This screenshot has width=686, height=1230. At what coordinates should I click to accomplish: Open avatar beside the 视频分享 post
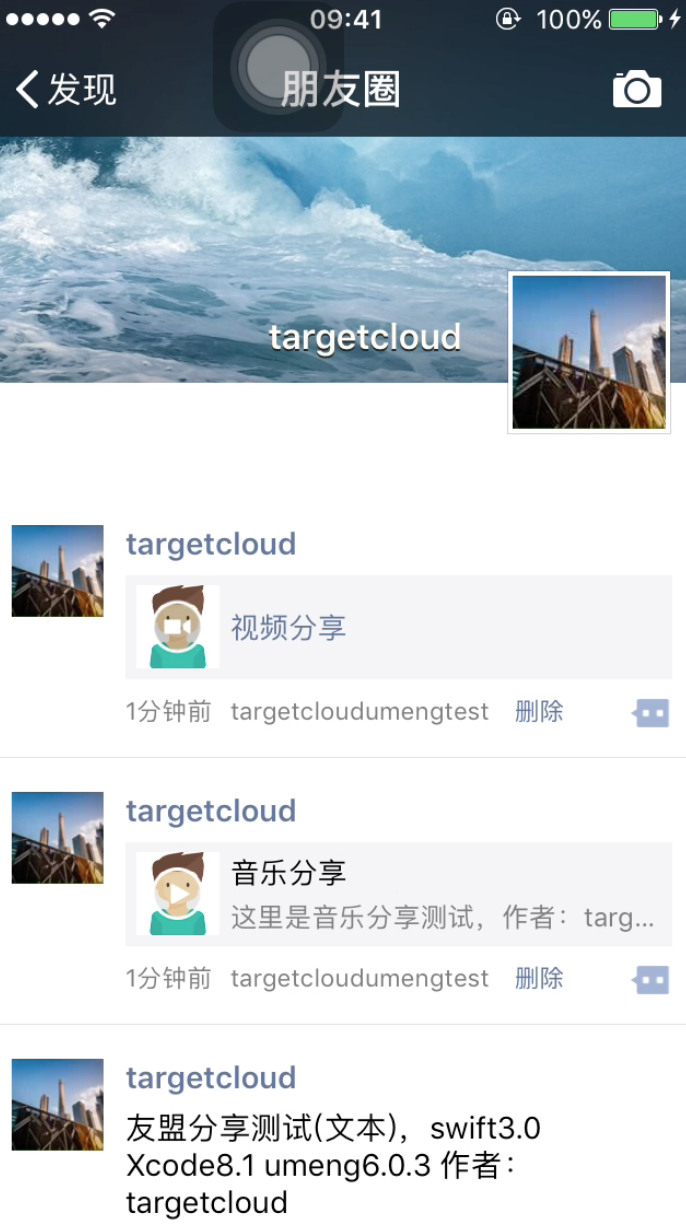pos(57,571)
